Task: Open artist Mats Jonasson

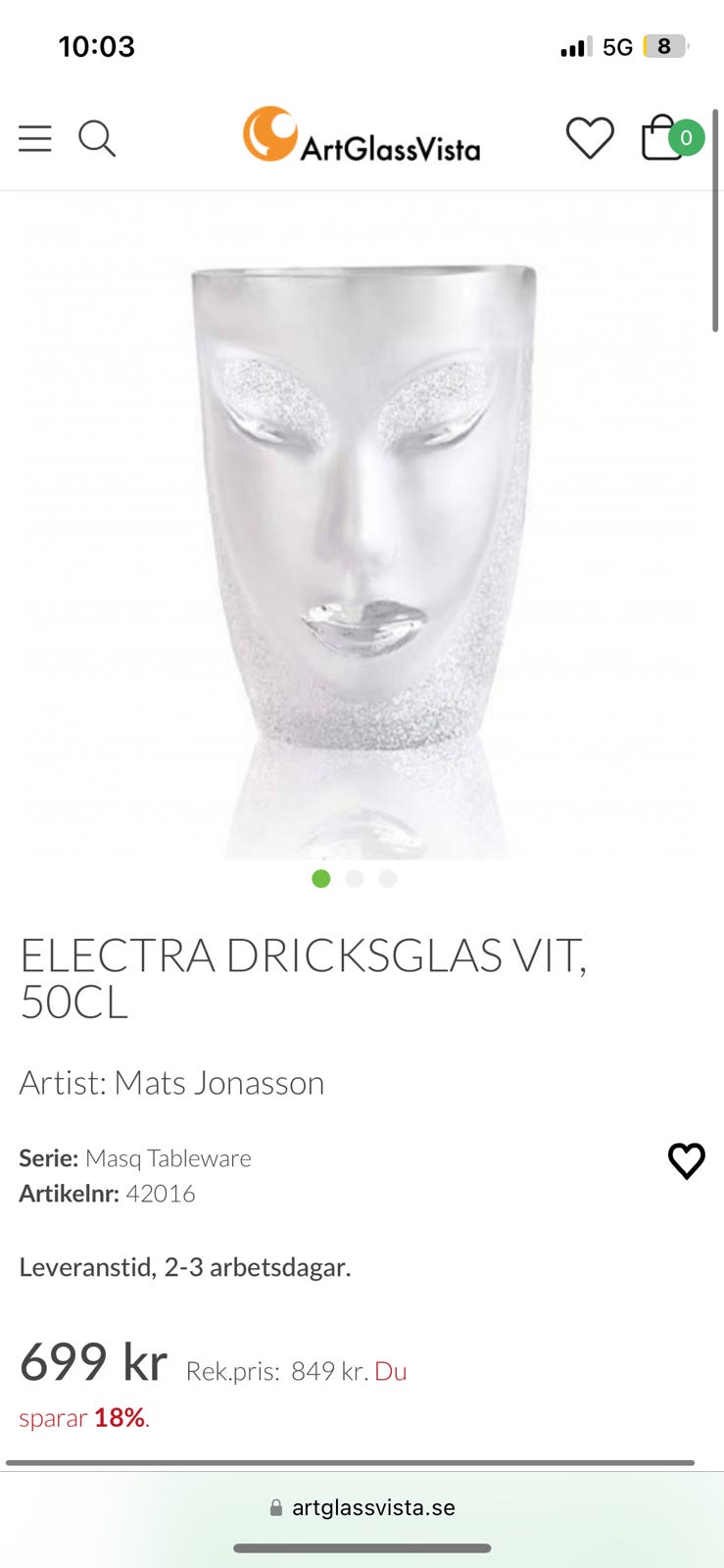Action: [x=219, y=1083]
